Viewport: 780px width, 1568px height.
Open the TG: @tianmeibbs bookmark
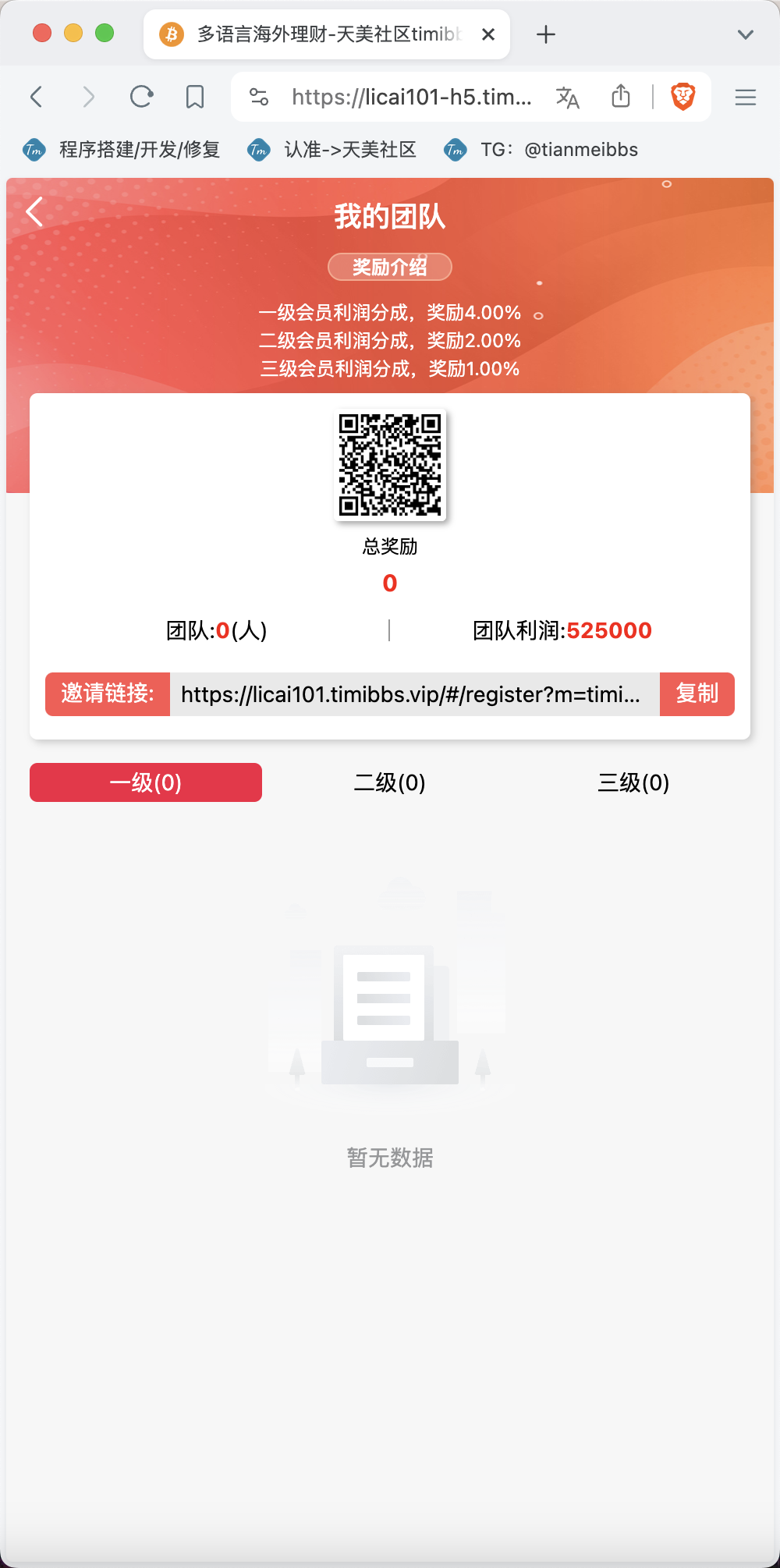pos(542,150)
